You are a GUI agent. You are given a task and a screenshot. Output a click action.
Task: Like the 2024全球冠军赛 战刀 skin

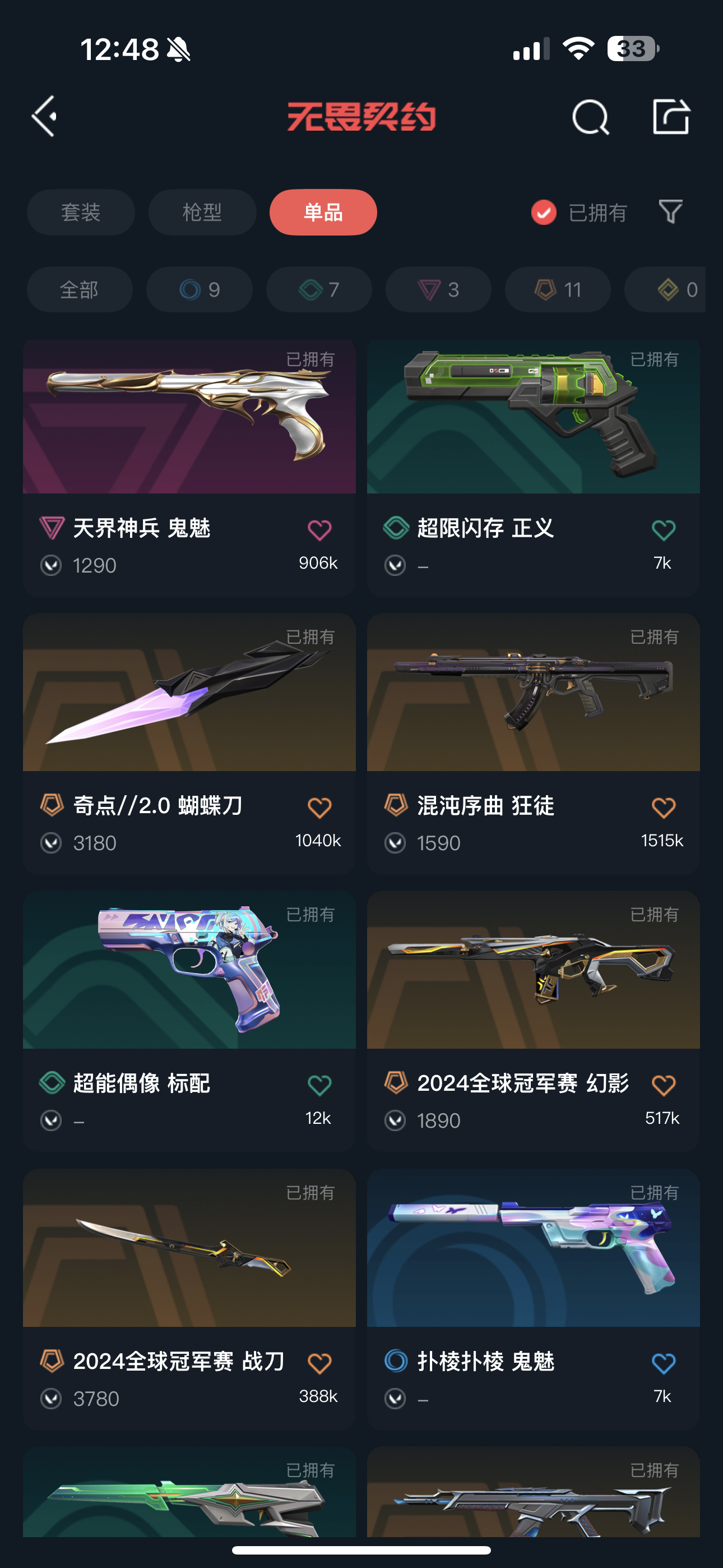pyautogui.click(x=319, y=1363)
